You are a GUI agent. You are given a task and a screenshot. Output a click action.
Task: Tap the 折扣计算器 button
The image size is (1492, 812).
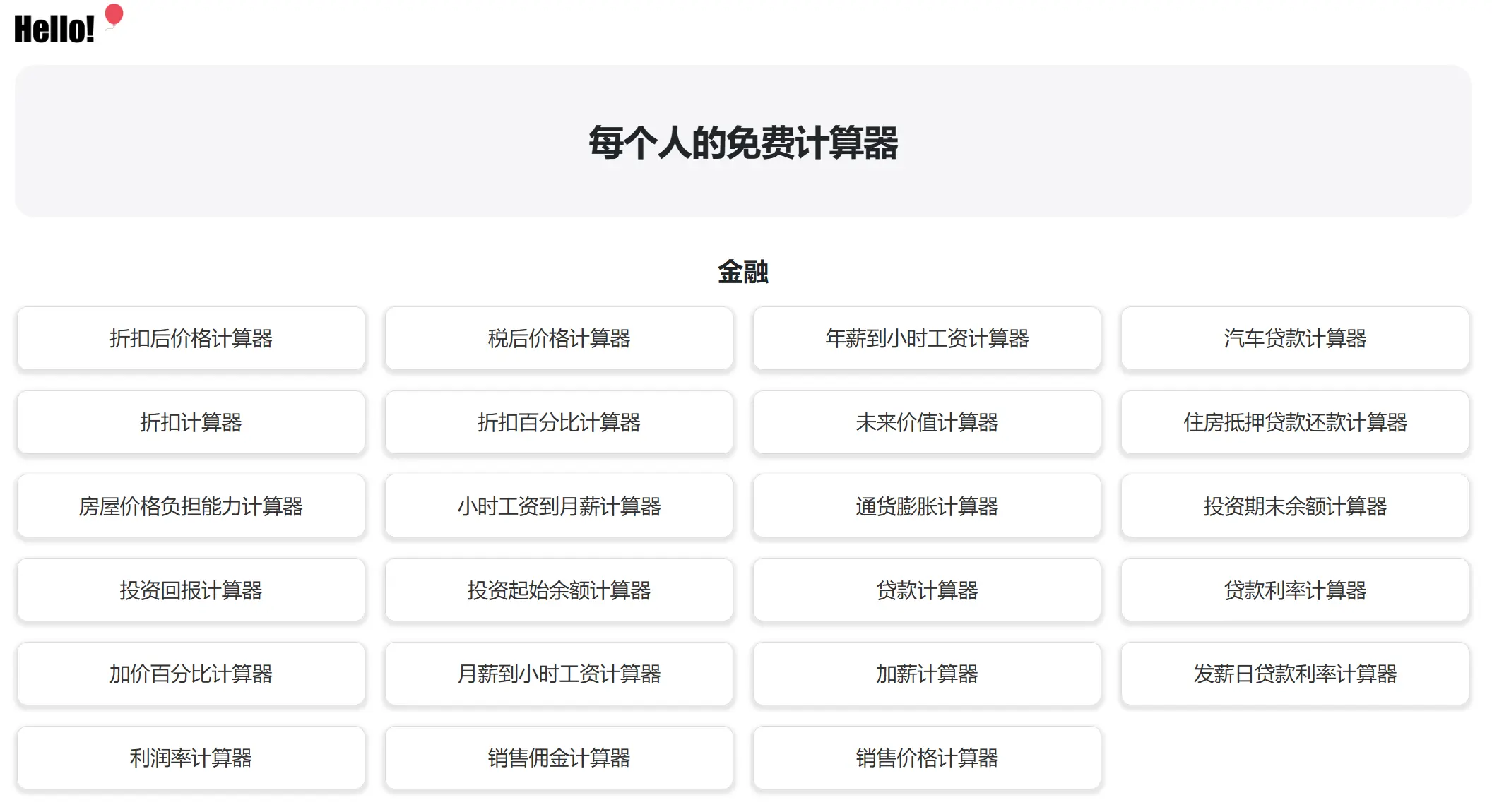point(191,422)
